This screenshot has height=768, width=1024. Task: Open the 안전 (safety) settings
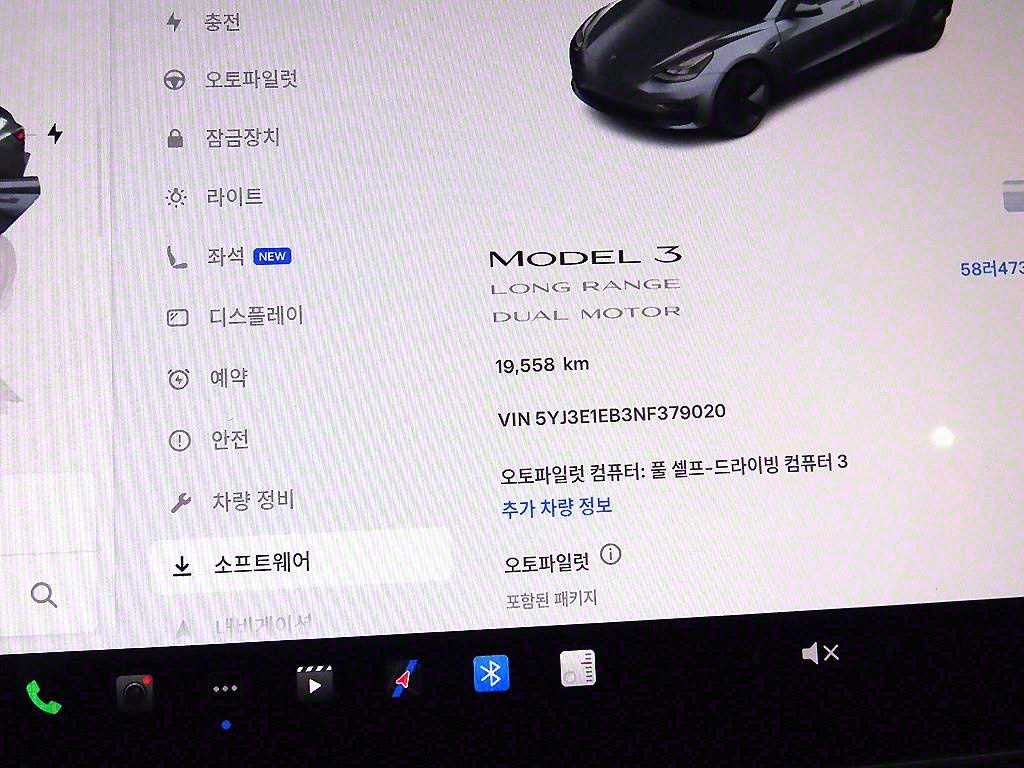pyautogui.click(x=229, y=439)
